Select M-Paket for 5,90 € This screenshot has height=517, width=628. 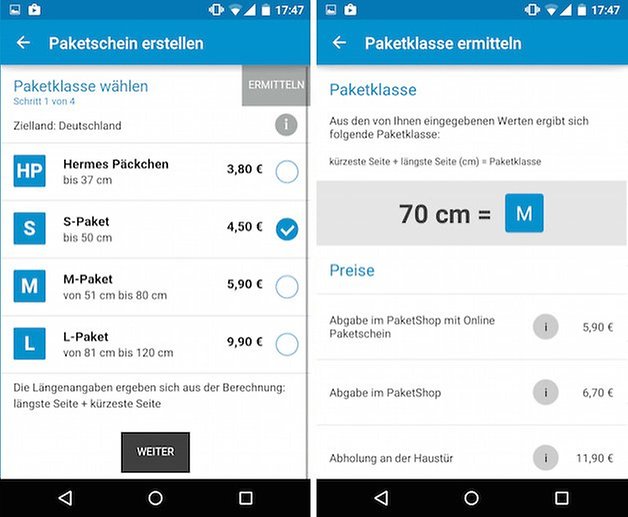click(x=286, y=287)
